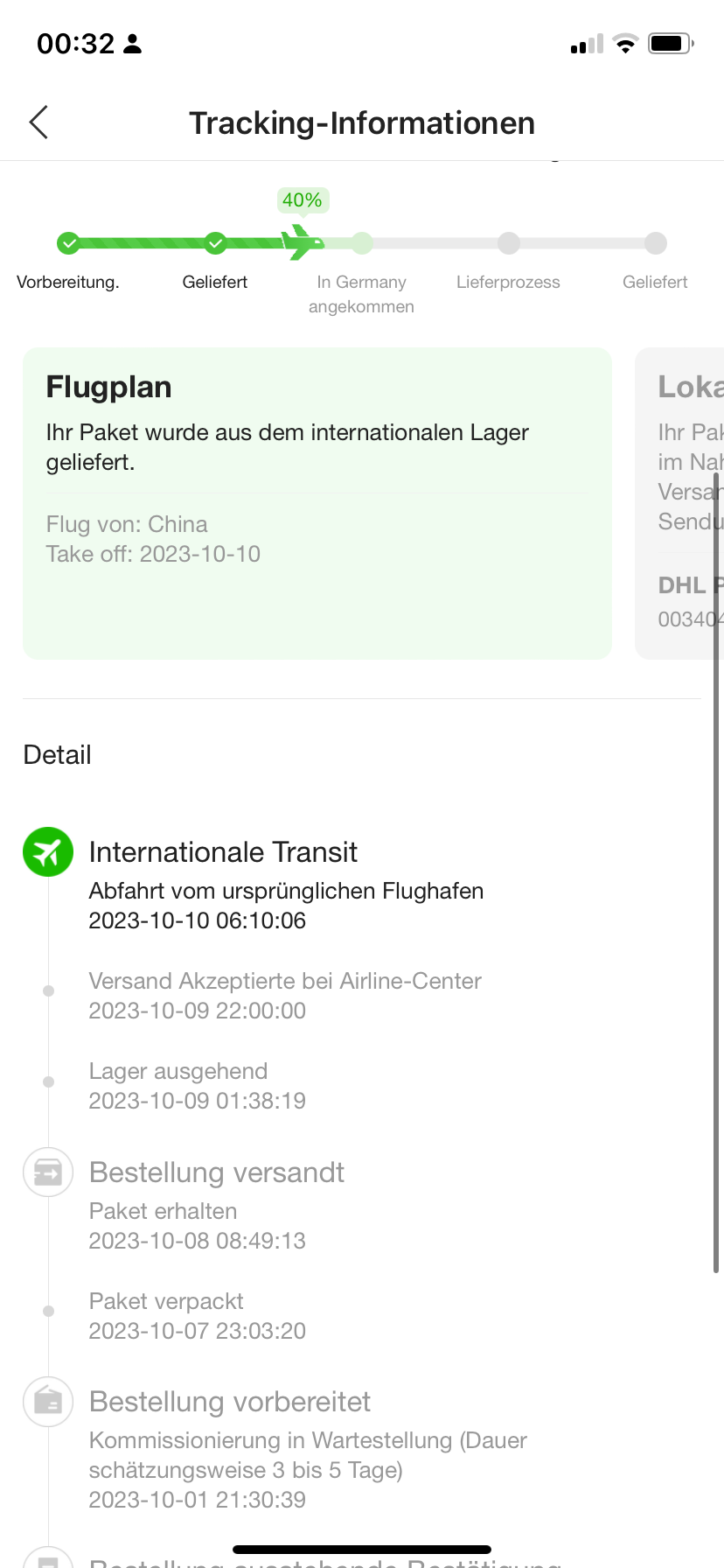The height and width of the screenshot is (1568, 724).
Task: Click the DHL tracking number
Action: 689,619
